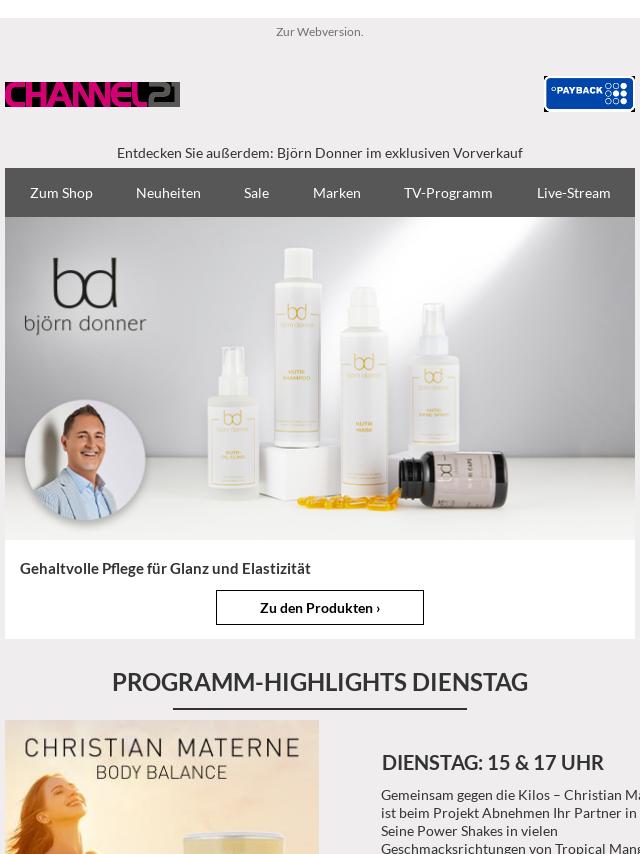Tap the Zu den Produkten button

[x=320, y=608]
